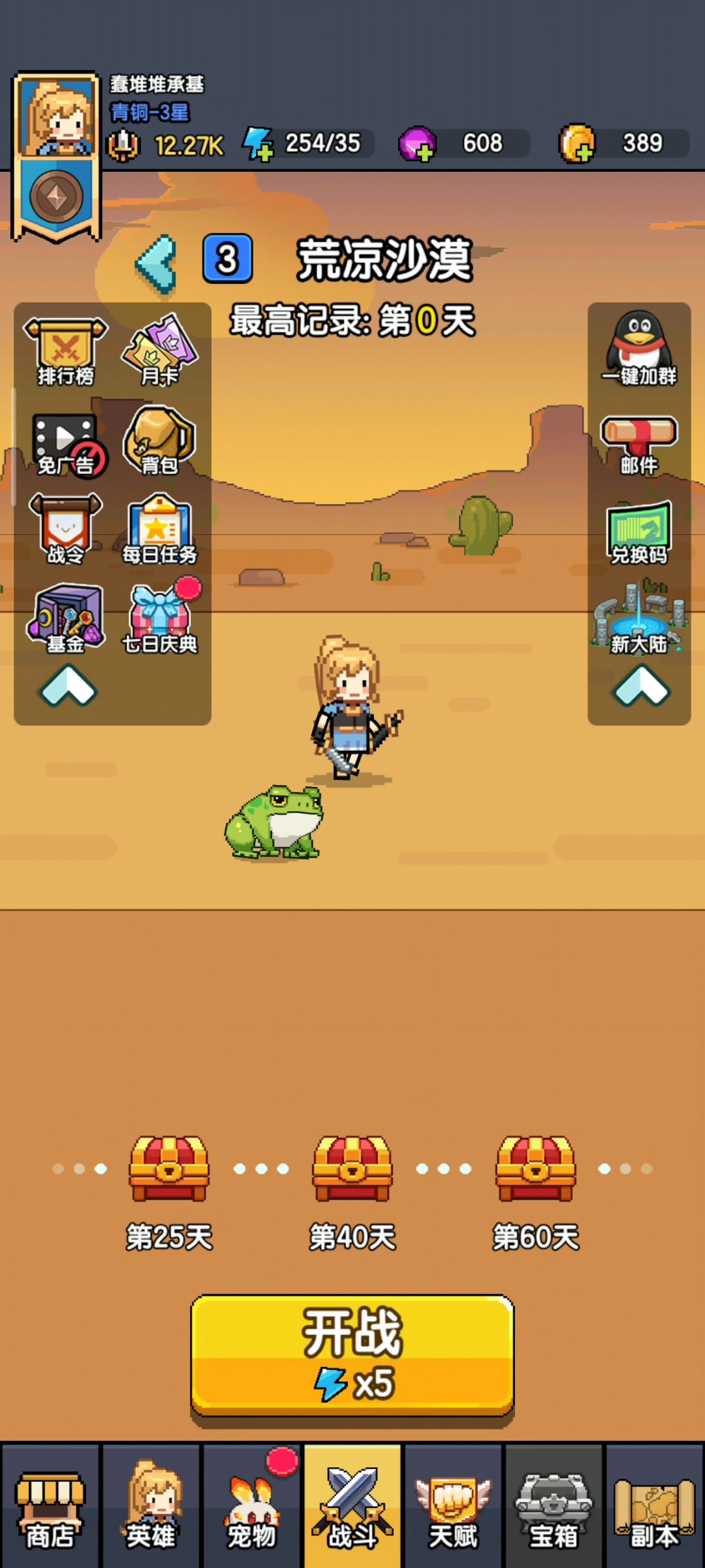Screen dimensions: 705x1568
Task: Go to previous stage with left arrow
Action: (x=157, y=263)
